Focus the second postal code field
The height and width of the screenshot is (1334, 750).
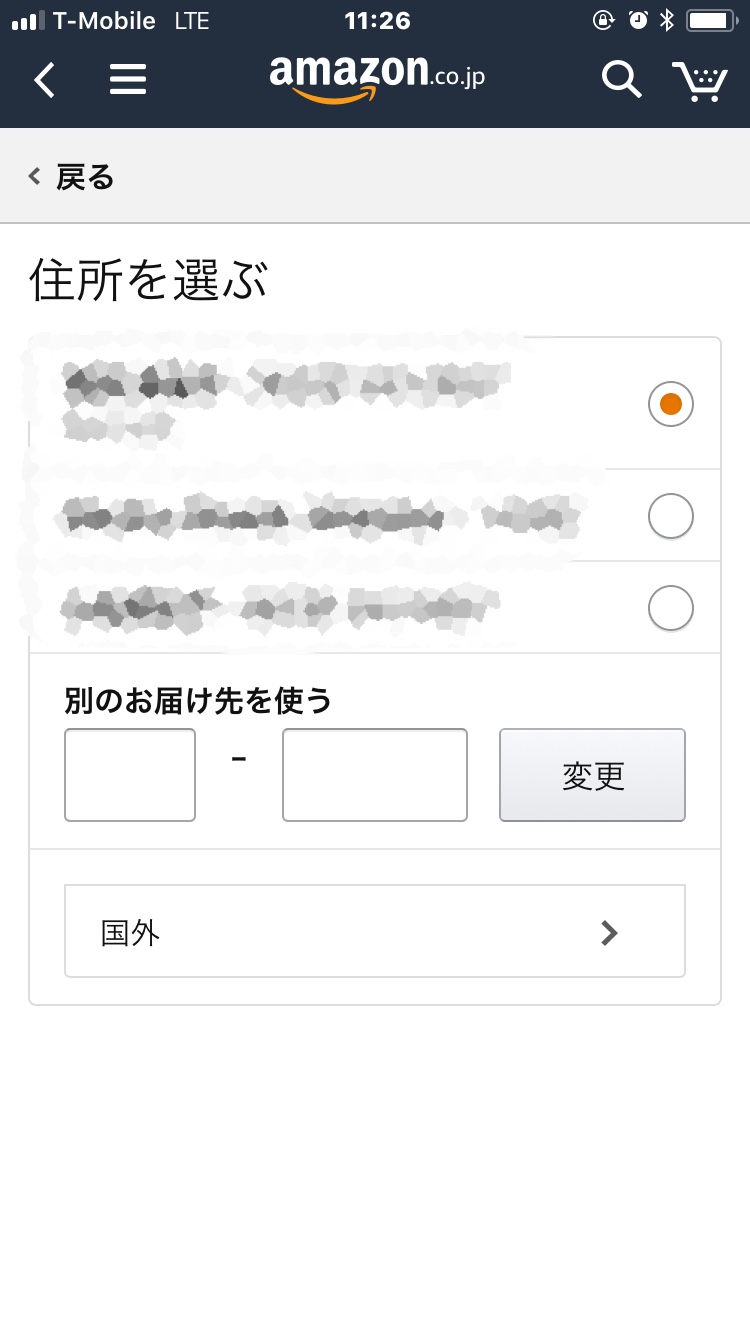point(375,775)
